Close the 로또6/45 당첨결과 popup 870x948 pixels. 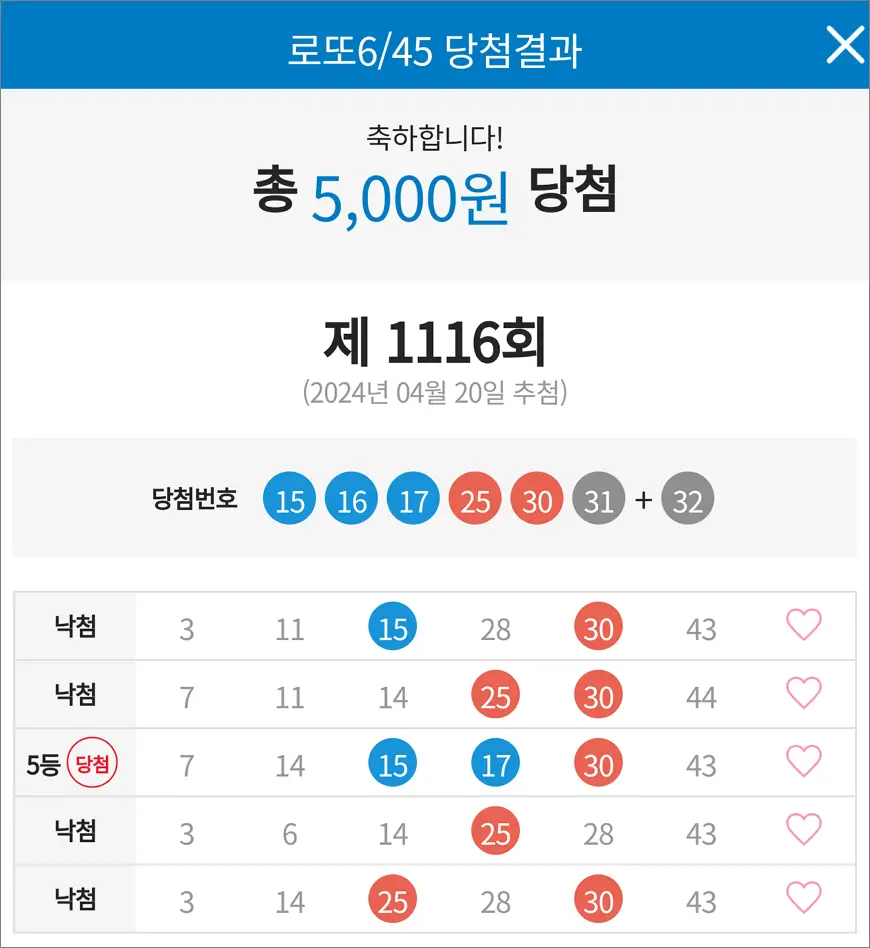(844, 46)
